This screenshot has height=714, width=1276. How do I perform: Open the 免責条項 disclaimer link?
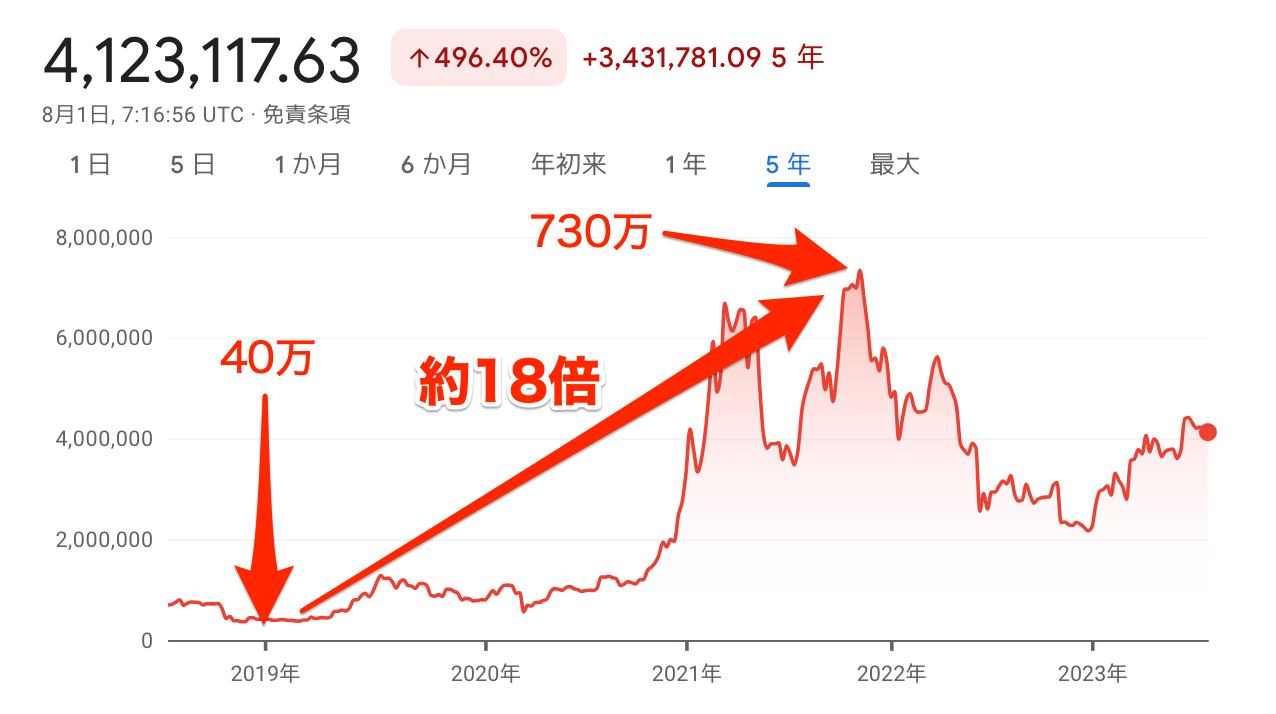[x=306, y=115]
